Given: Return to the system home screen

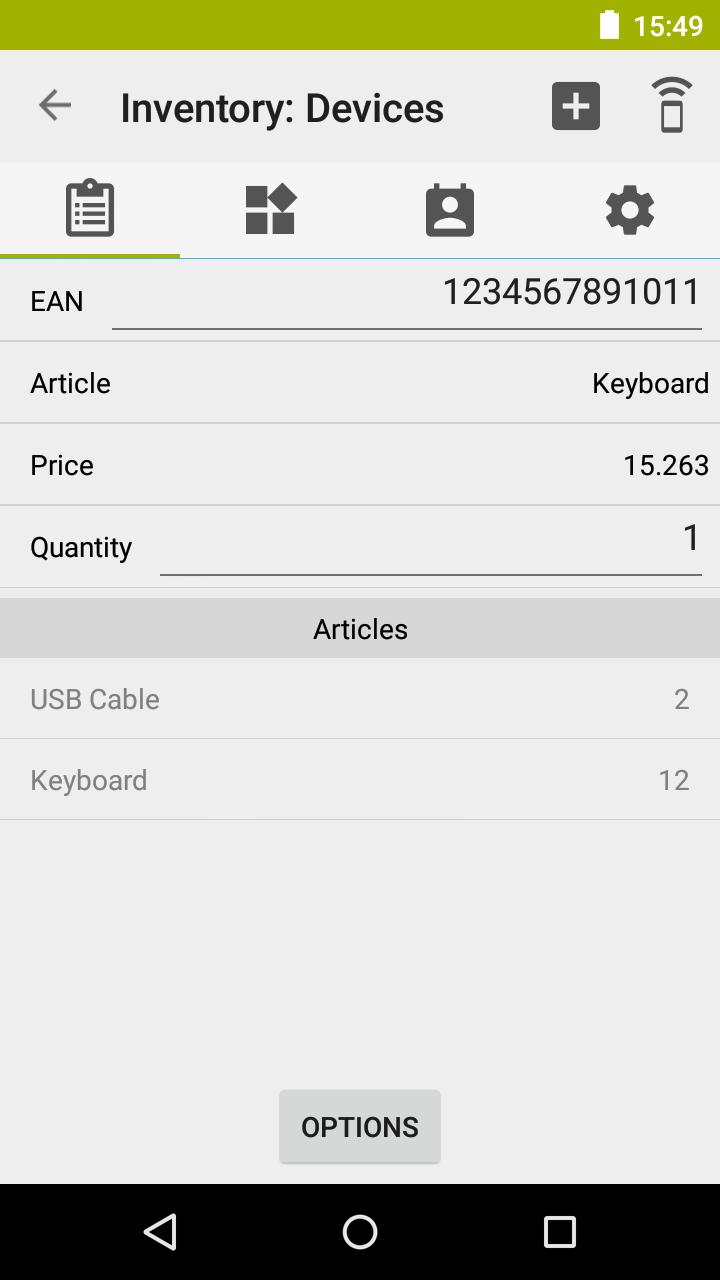Looking at the screenshot, I should pyautogui.click(x=360, y=1232).
